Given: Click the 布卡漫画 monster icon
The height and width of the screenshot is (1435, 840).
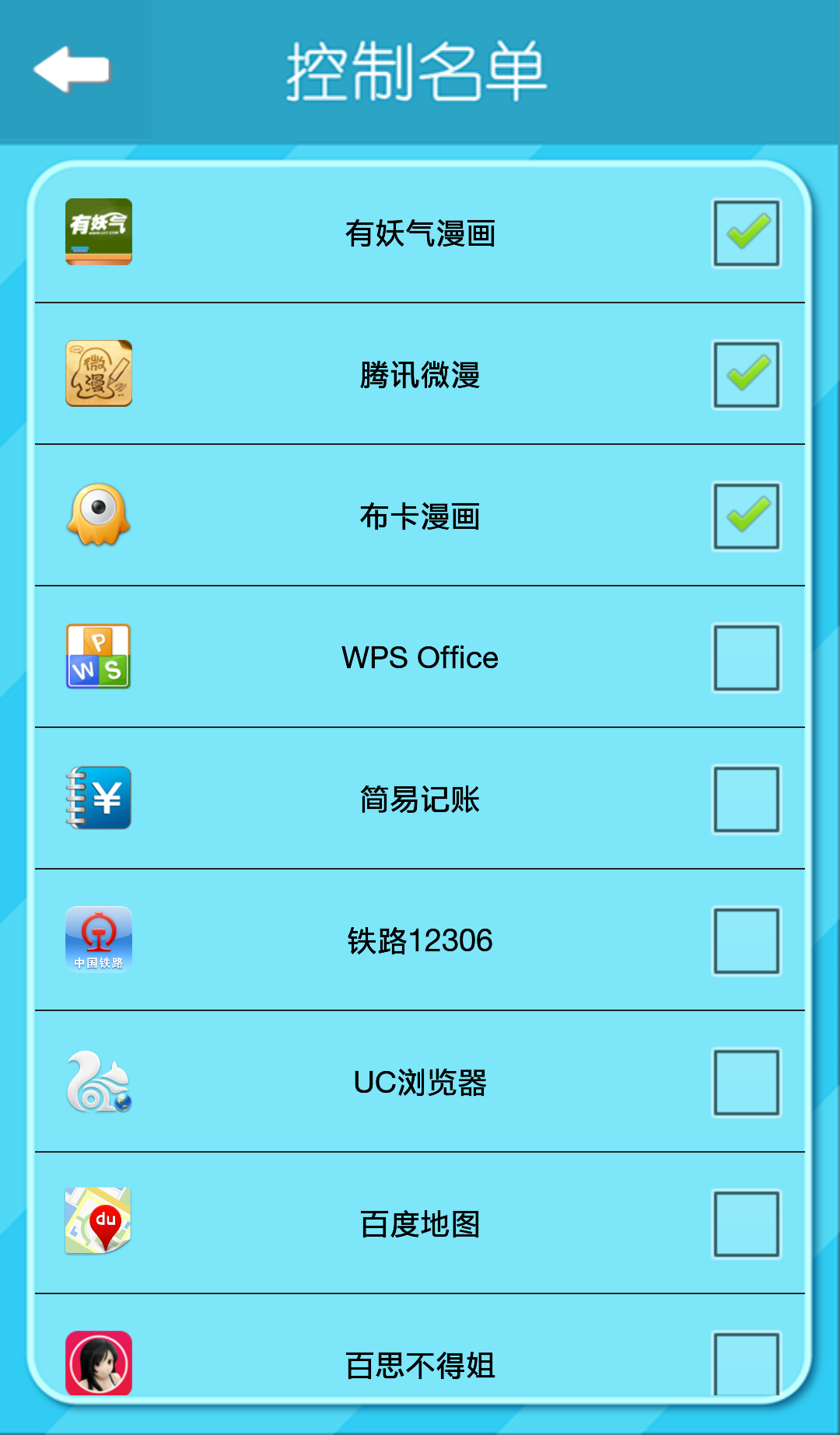Looking at the screenshot, I should pos(100,515).
